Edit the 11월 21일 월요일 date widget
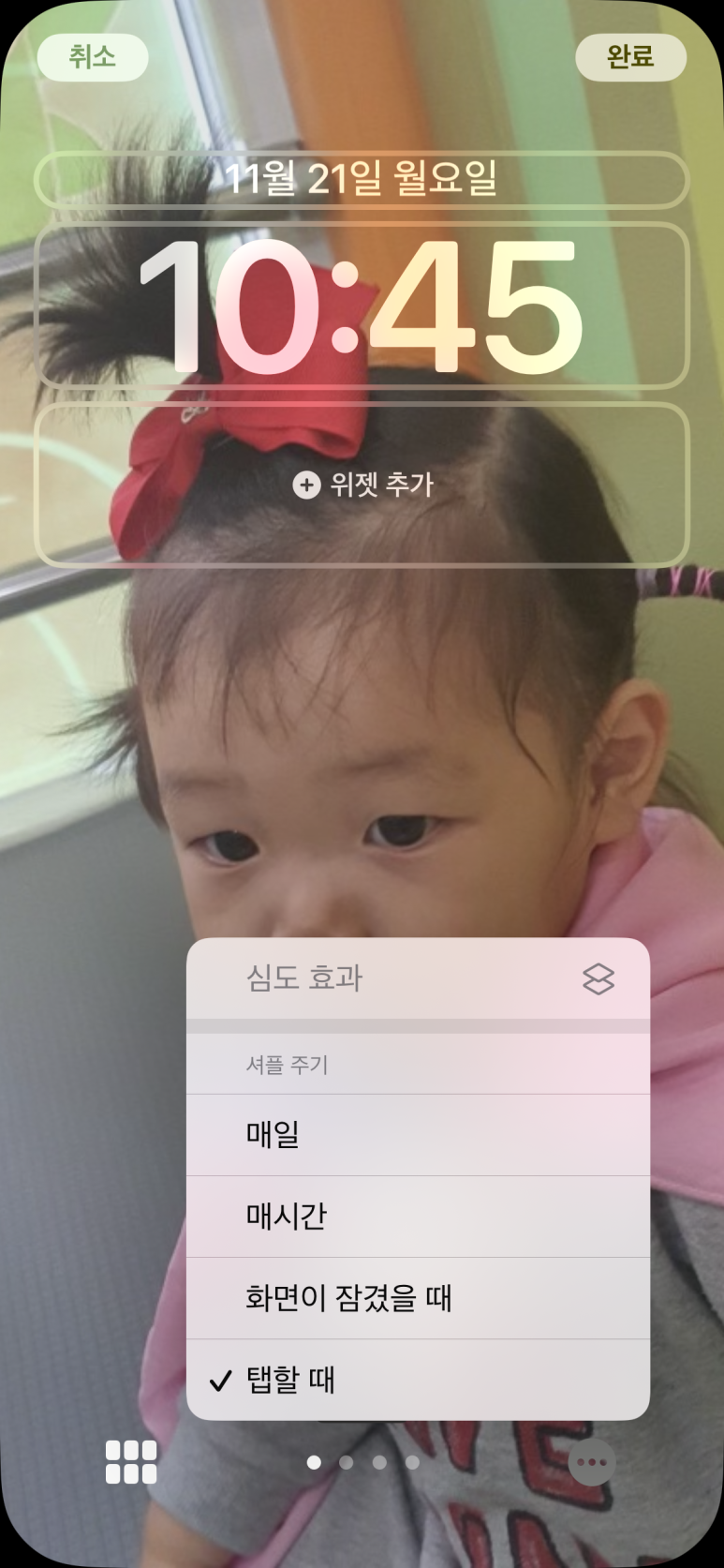Viewport: 724px width, 1568px height. [x=362, y=179]
